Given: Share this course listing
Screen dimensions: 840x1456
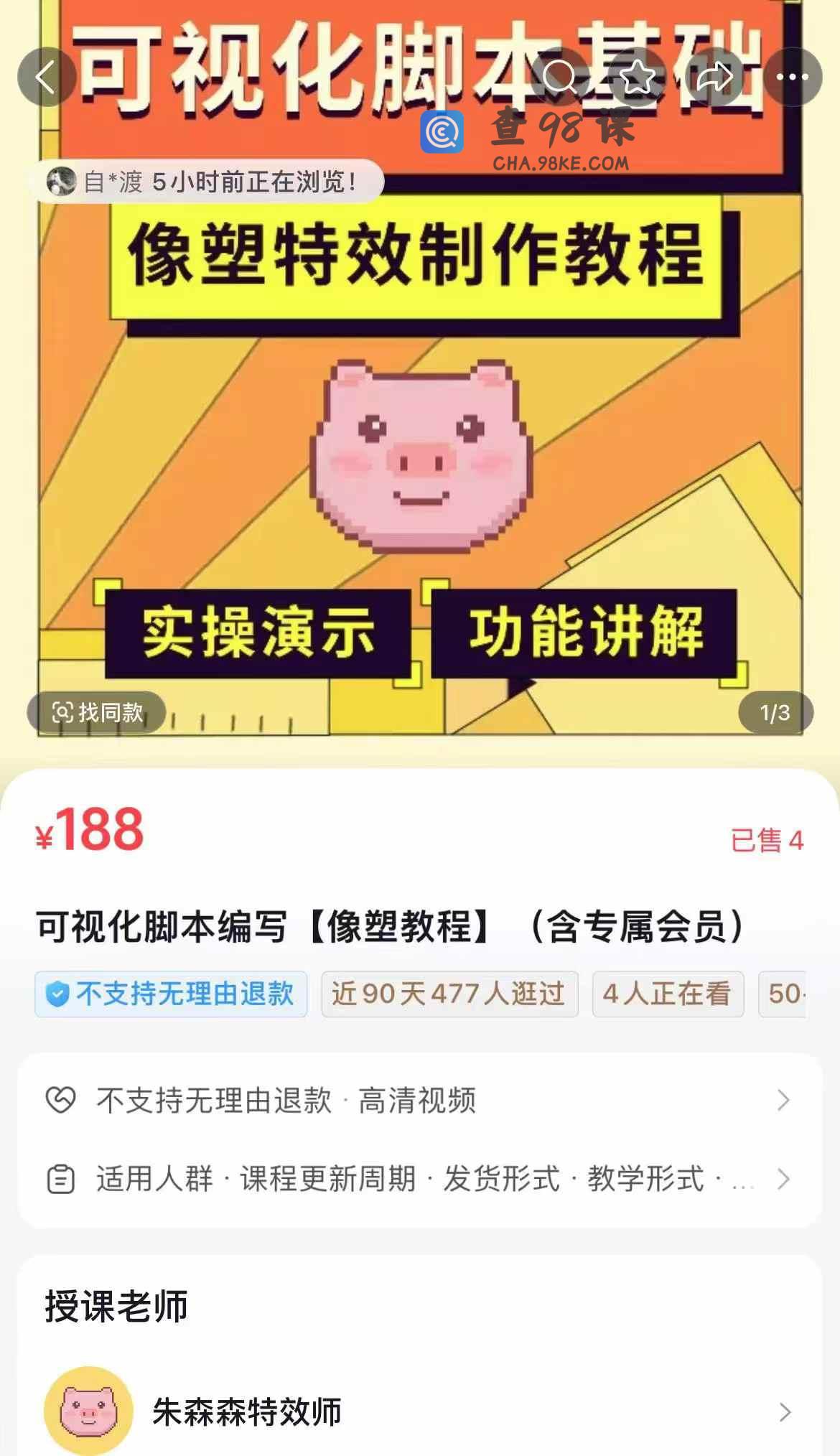Looking at the screenshot, I should (714, 77).
